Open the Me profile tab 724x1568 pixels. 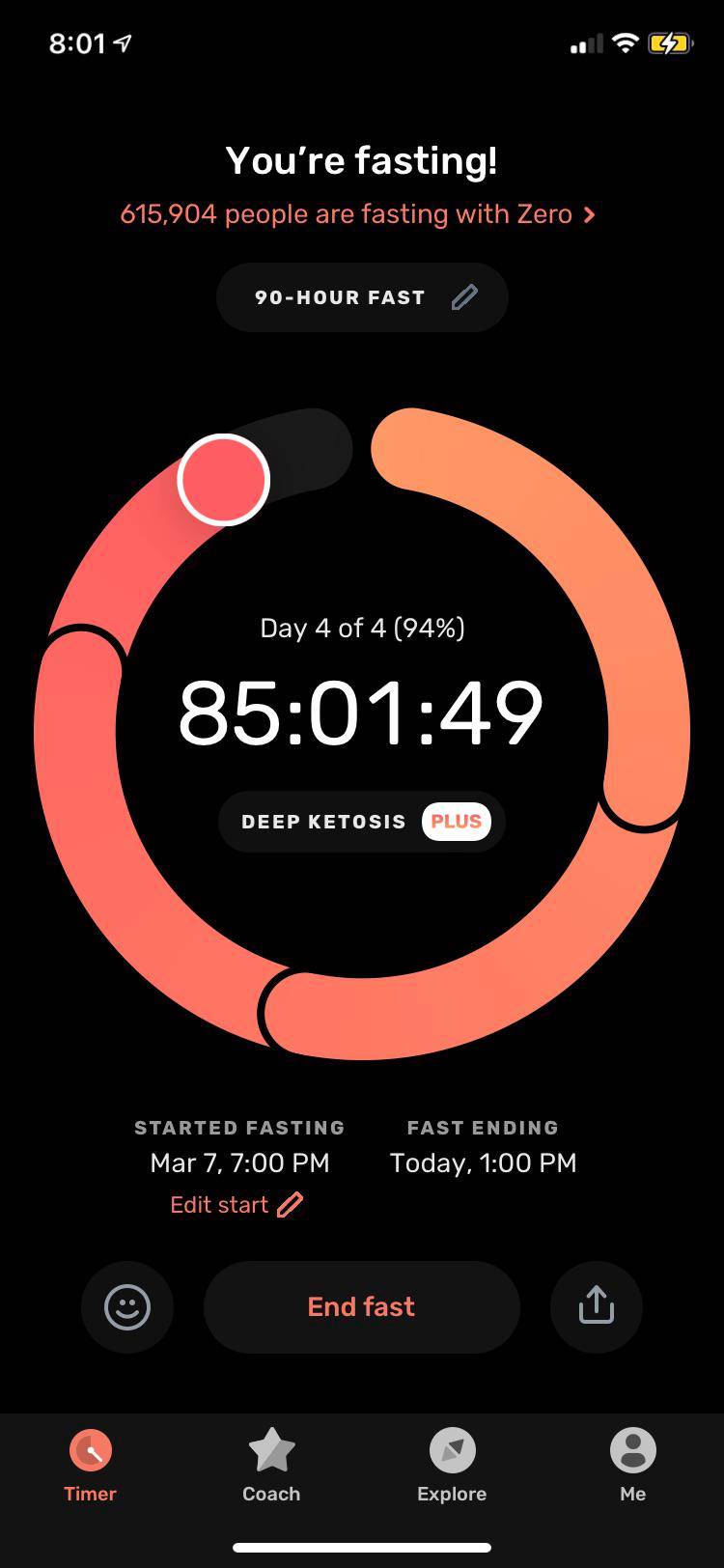point(632,1466)
